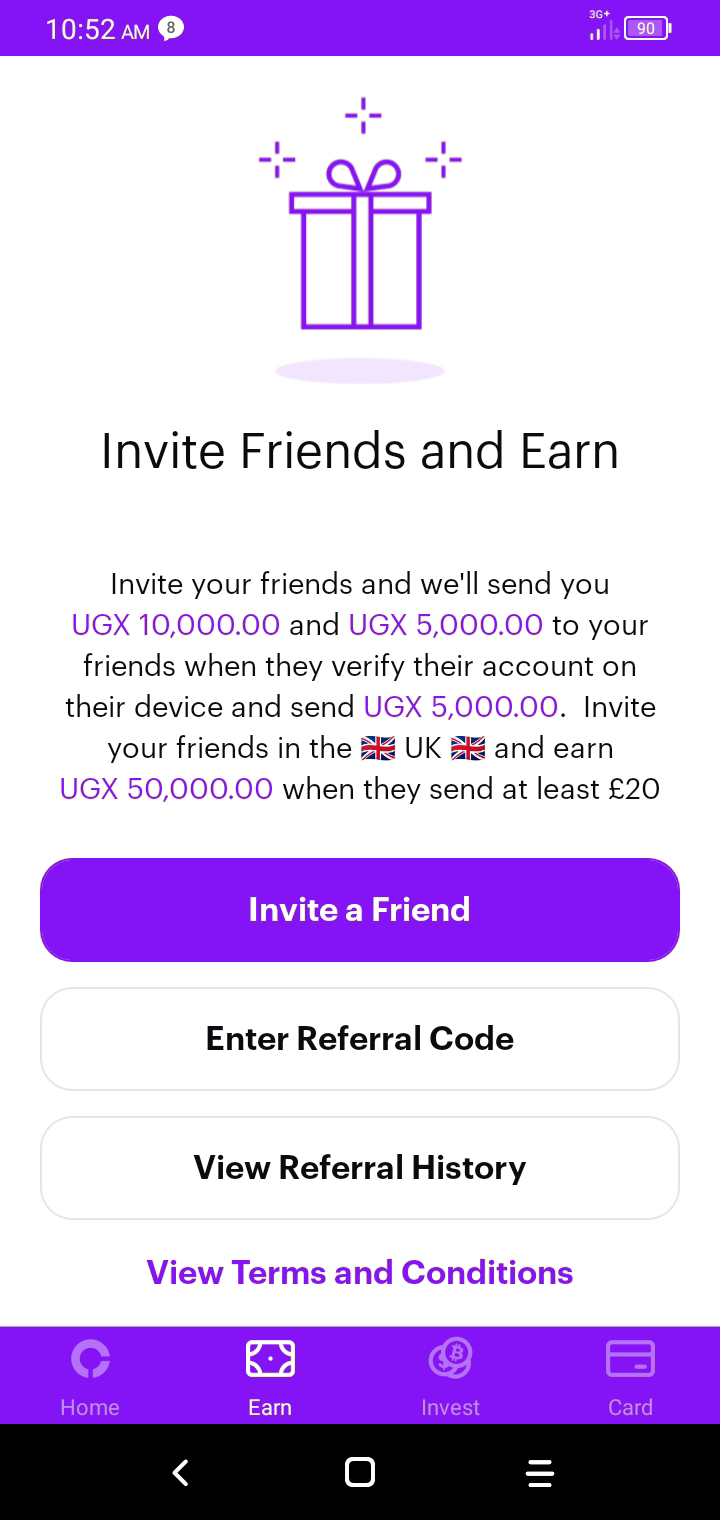
Task: Tap the Invite a Friend button
Action: tap(360, 909)
